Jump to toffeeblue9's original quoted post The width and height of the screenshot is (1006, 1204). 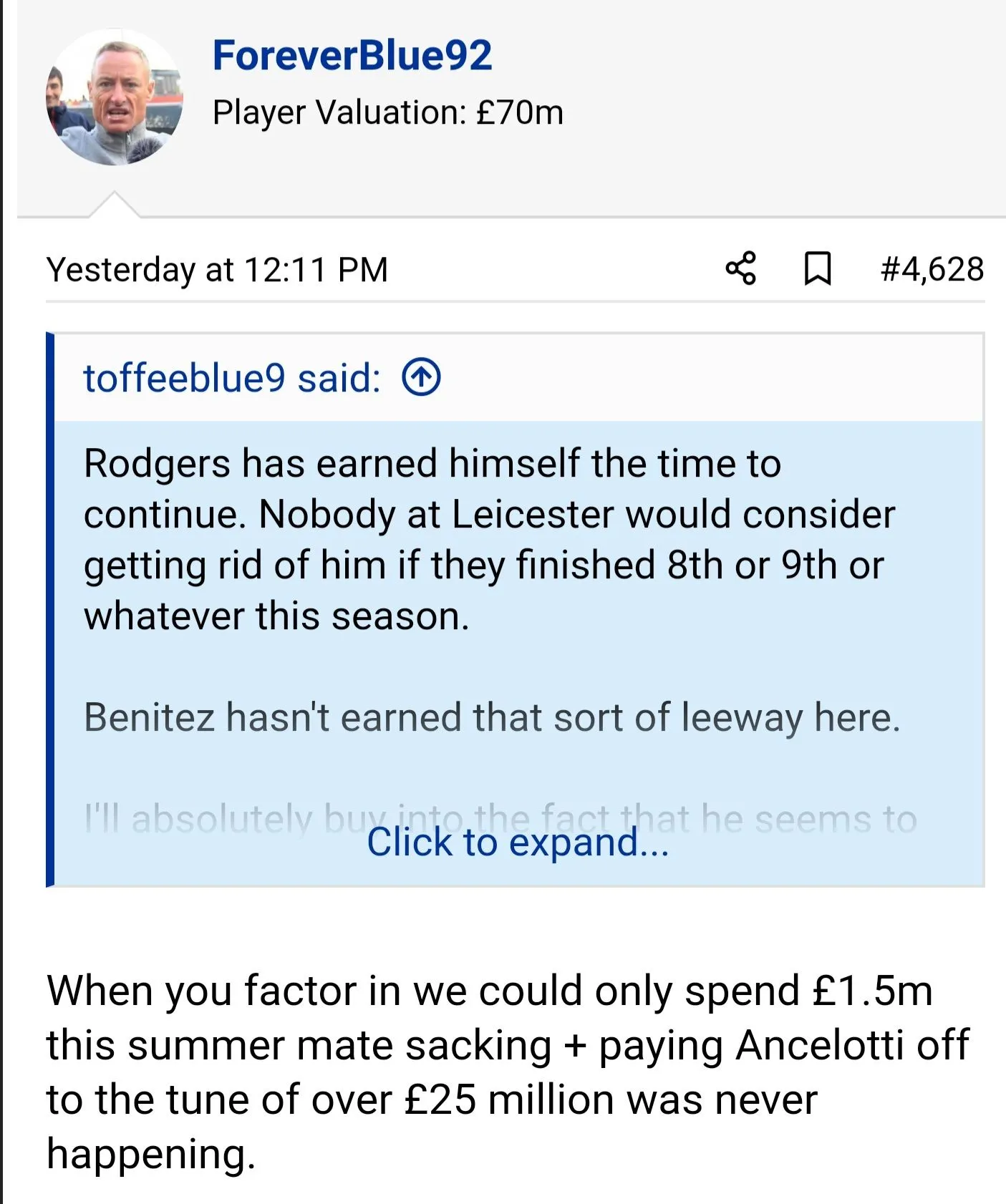pos(421,377)
